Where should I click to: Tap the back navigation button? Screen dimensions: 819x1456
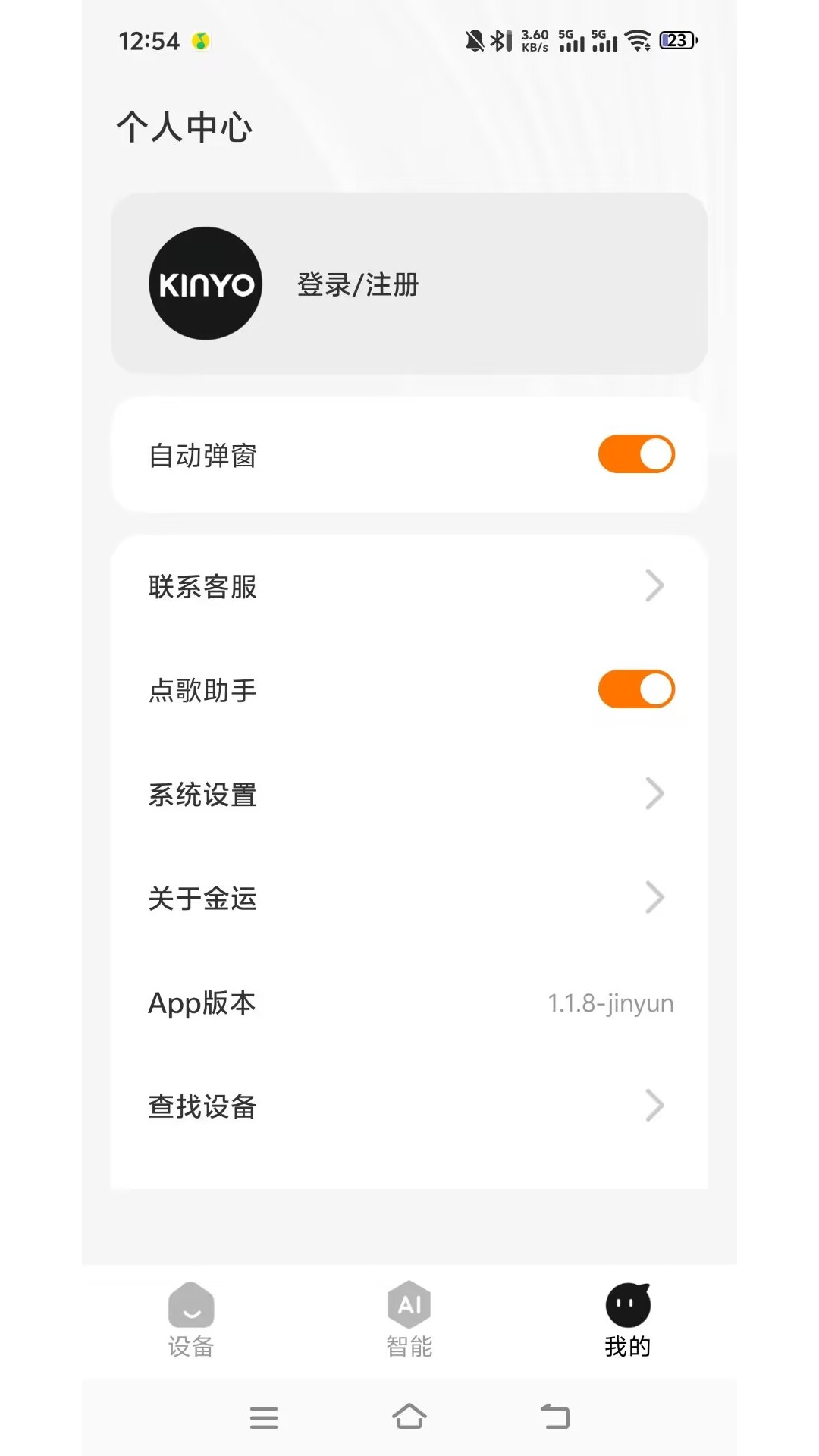tap(554, 1417)
